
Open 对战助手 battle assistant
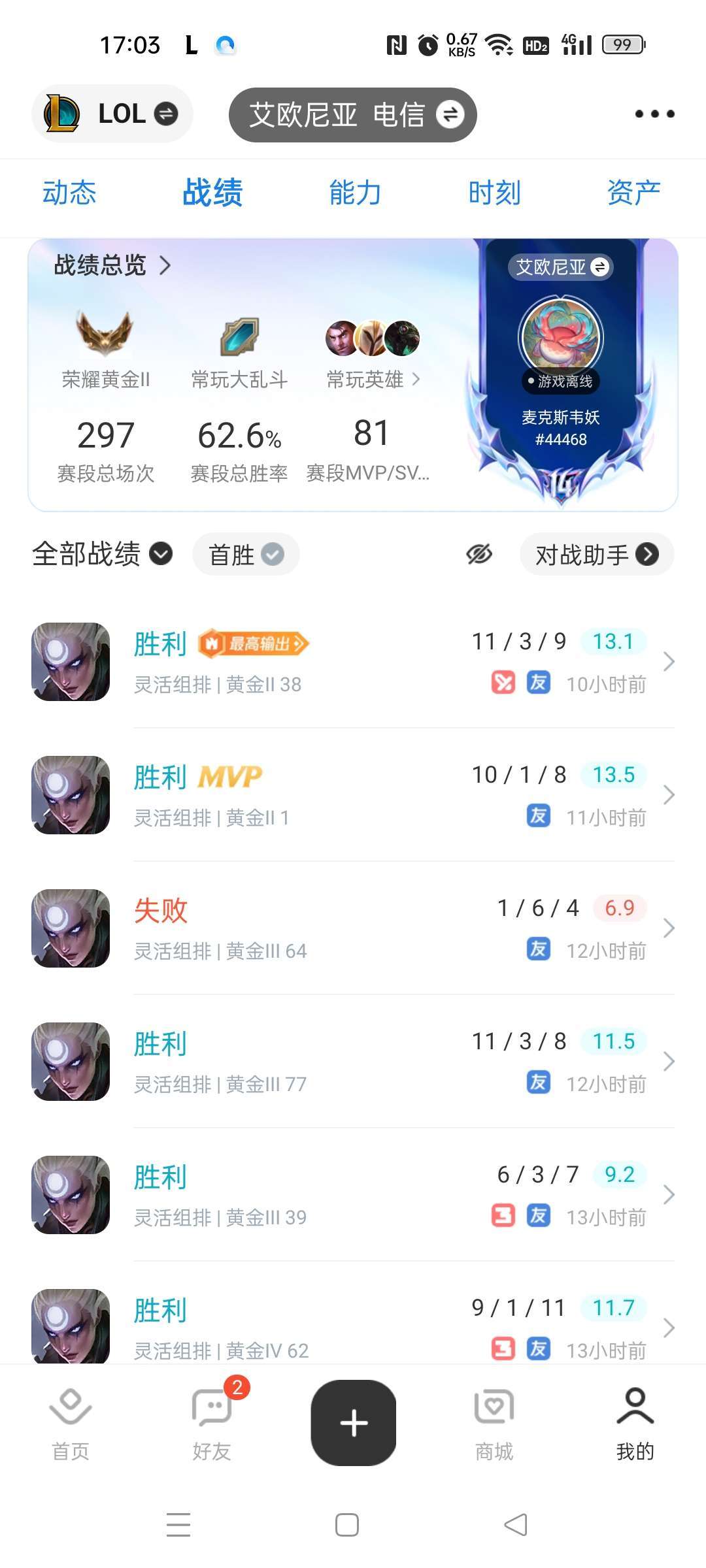[596, 555]
